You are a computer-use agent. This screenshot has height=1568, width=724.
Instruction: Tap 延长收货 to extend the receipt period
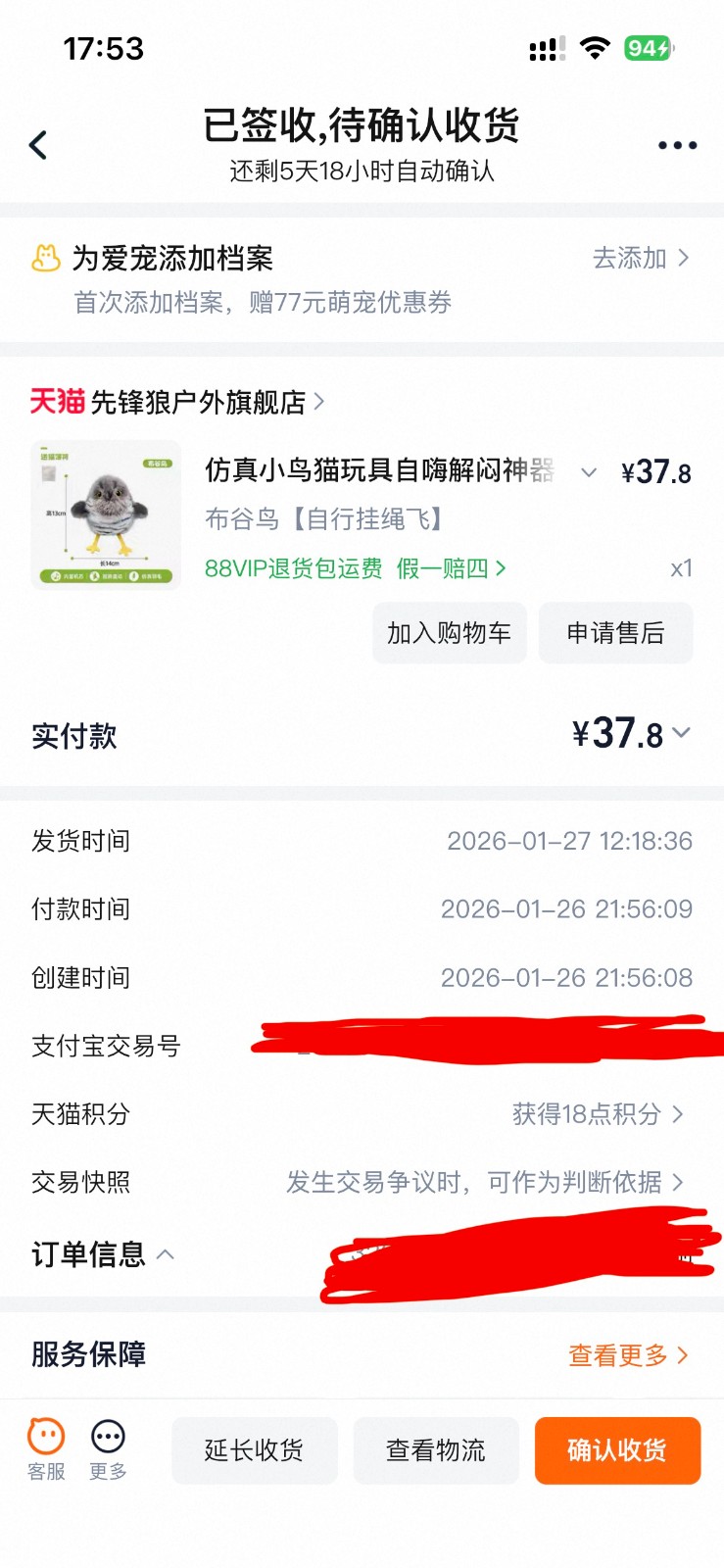(254, 1450)
